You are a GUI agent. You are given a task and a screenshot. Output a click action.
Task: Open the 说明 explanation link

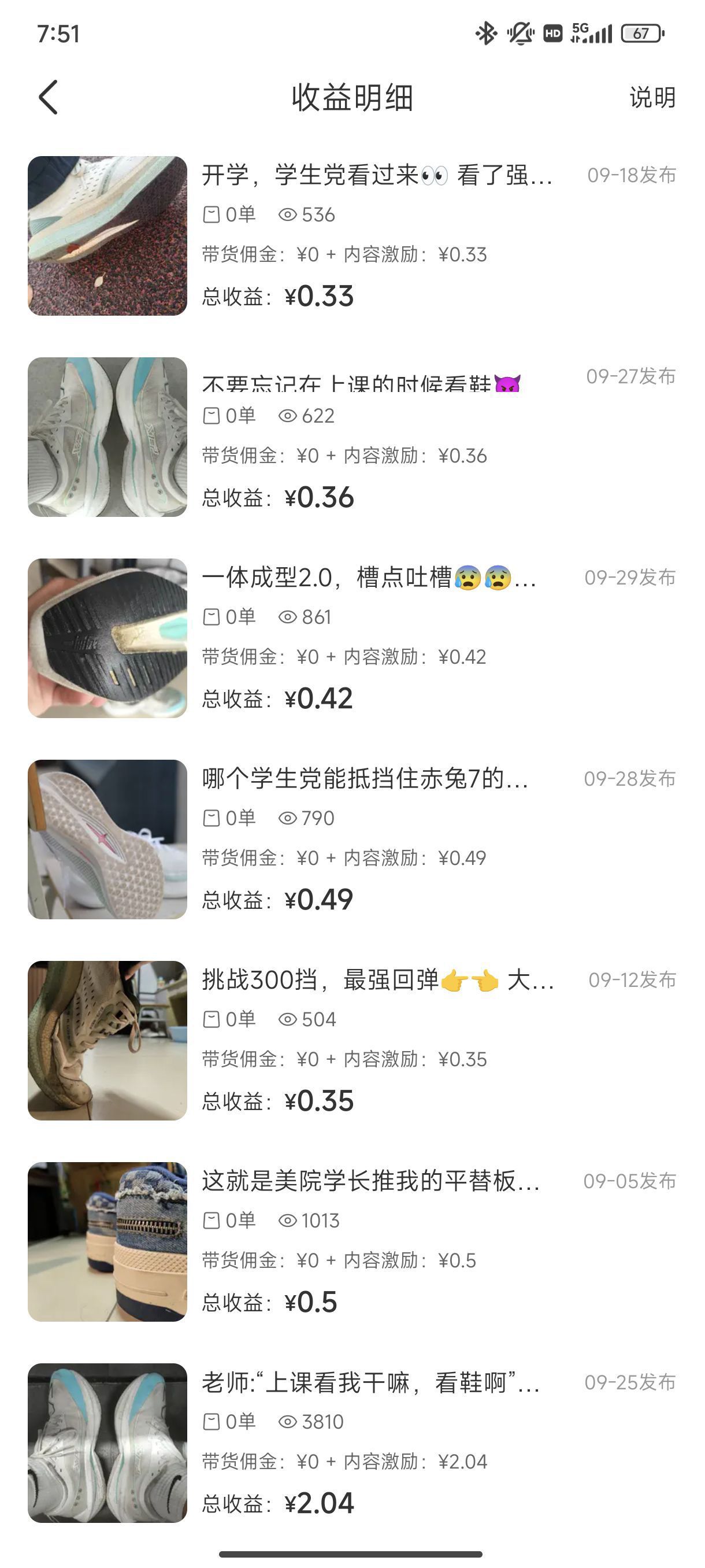click(x=652, y=97)
